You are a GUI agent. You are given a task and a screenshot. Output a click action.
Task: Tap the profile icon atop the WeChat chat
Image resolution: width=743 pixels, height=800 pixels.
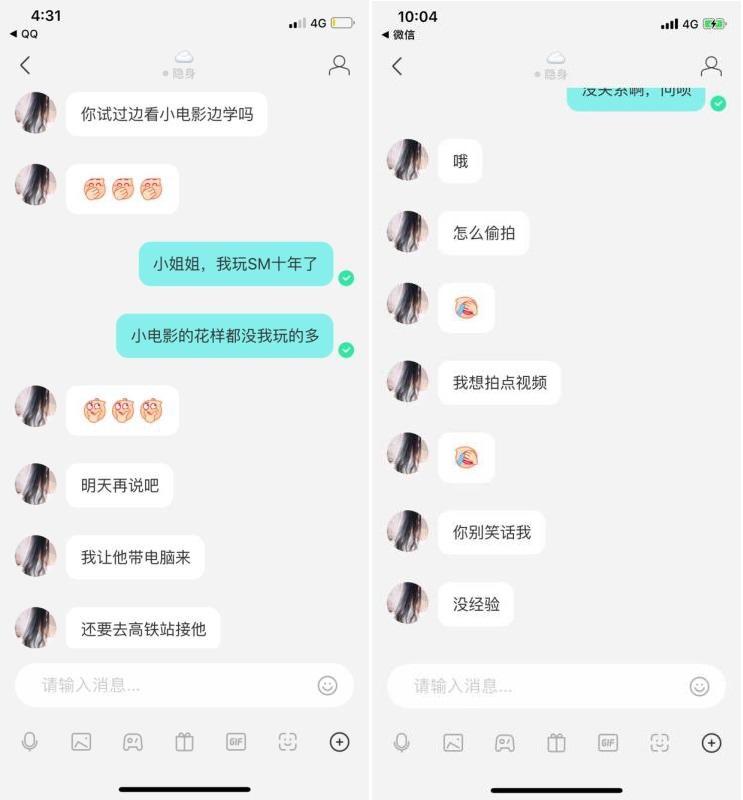coord(711,66)
